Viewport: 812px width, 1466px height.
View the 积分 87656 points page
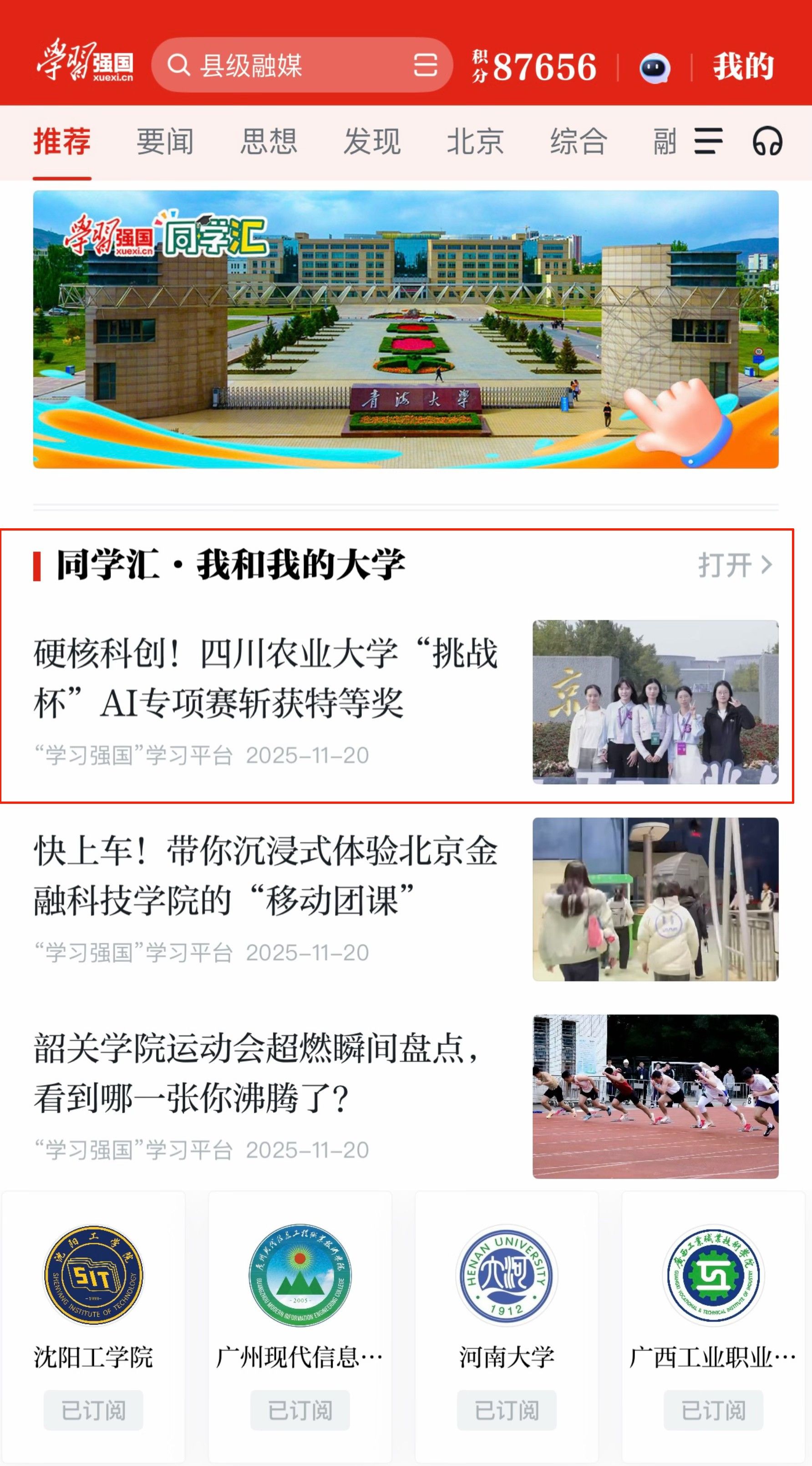(x=534, y=66)
